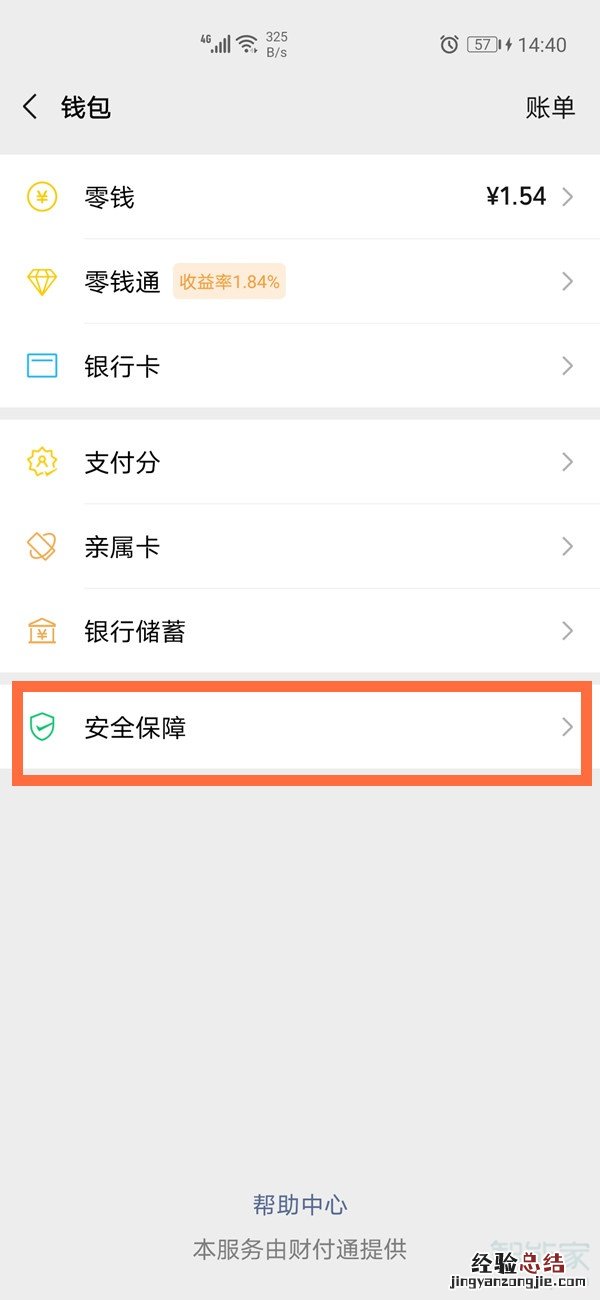
Task: Open the 亲属卡 row
Action: (x=300, y=547)
